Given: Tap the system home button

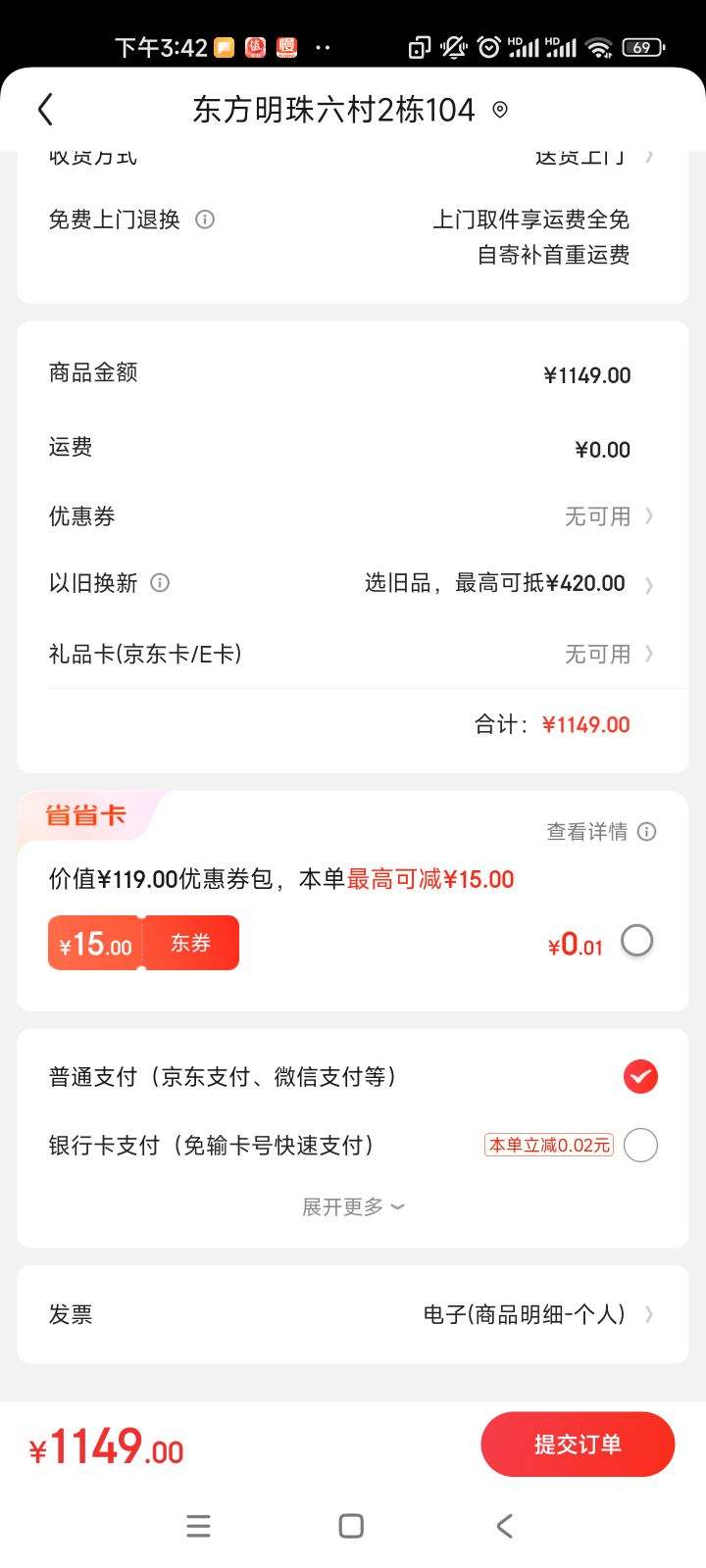Looking at the screenshot, I should (351, 1526).
